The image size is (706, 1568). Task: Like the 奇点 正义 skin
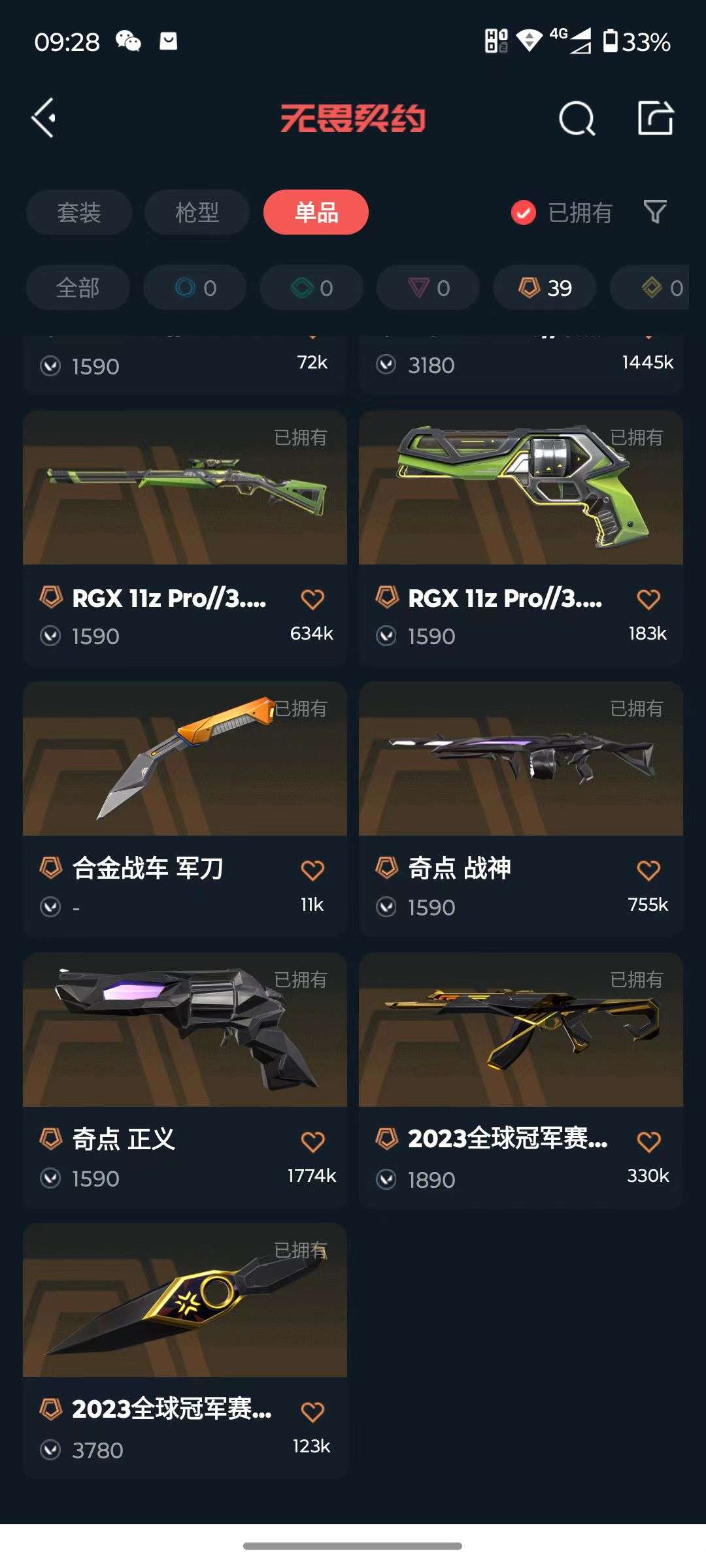coord(312,1141)
